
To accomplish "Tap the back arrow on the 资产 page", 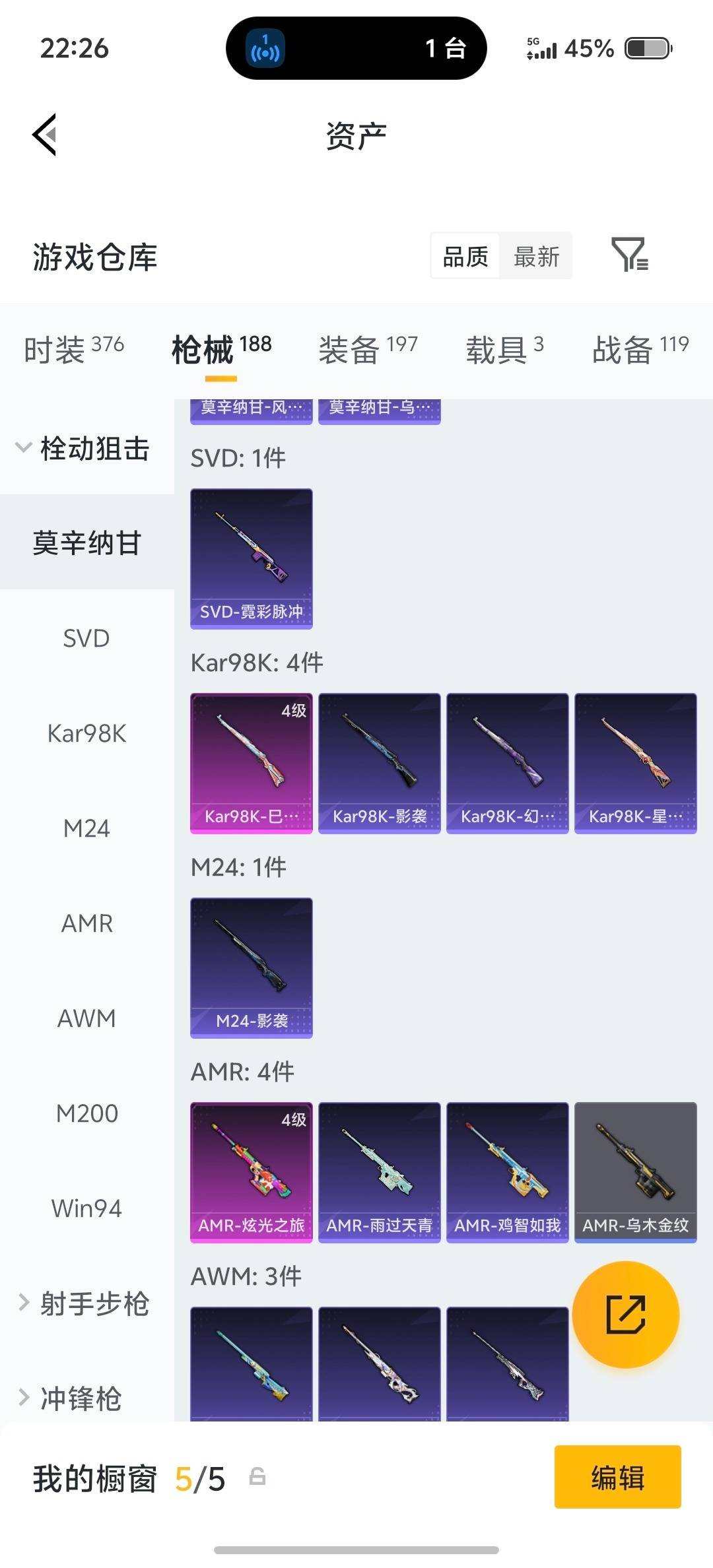I will [x=44, y=135].
